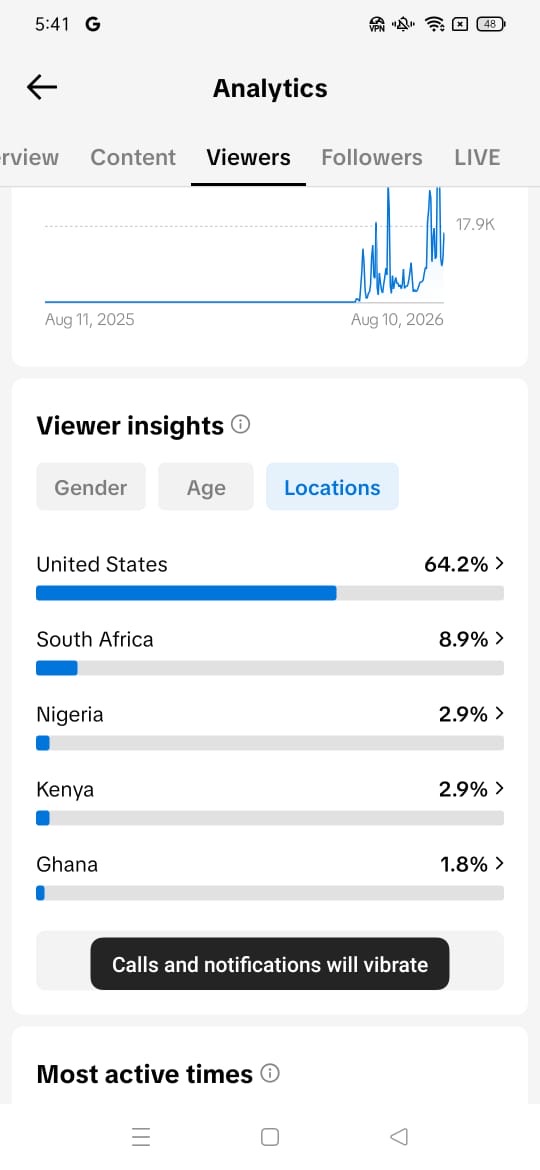Tap the Most active times info icon

click(270, 1074)
